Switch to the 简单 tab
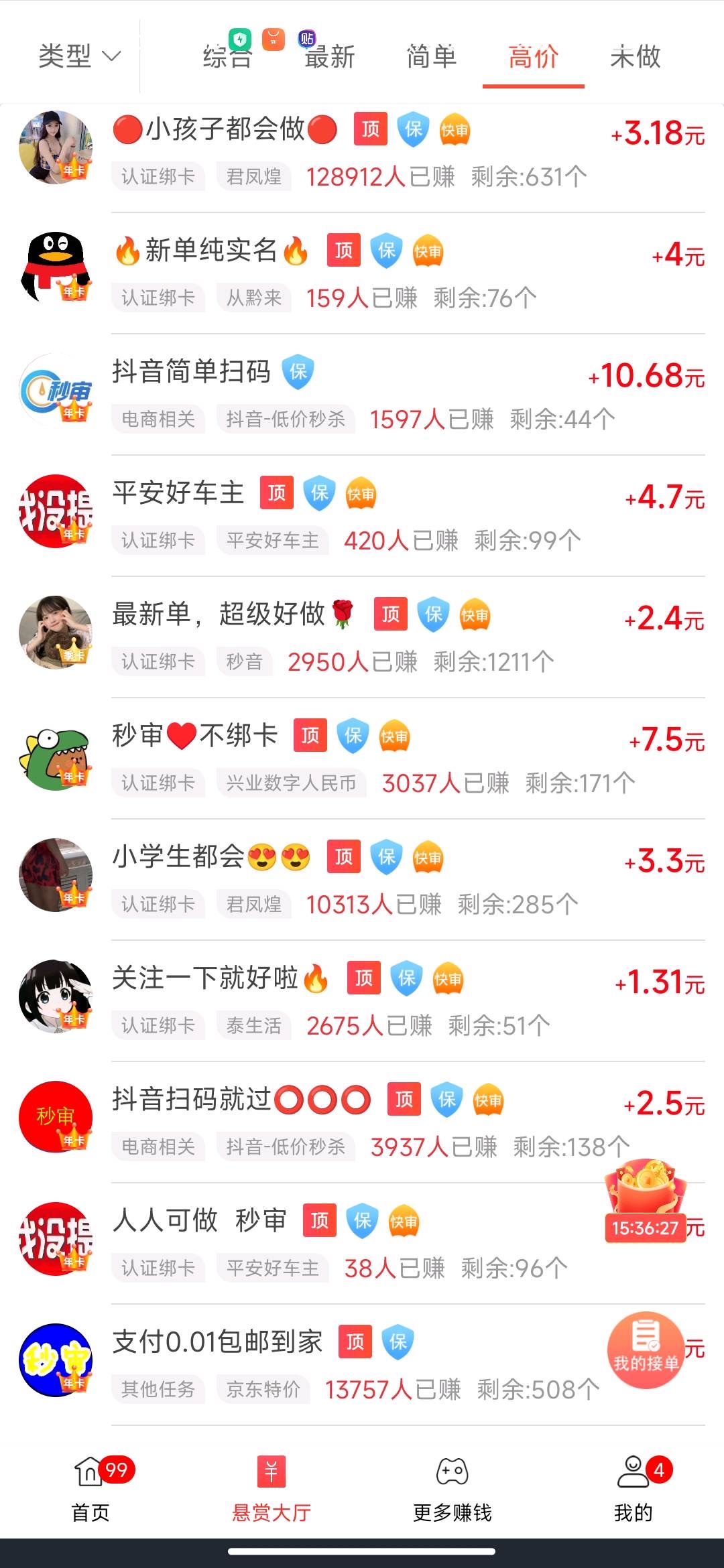Viewport: 724px width, 1568px height. (x=431, y=57)
